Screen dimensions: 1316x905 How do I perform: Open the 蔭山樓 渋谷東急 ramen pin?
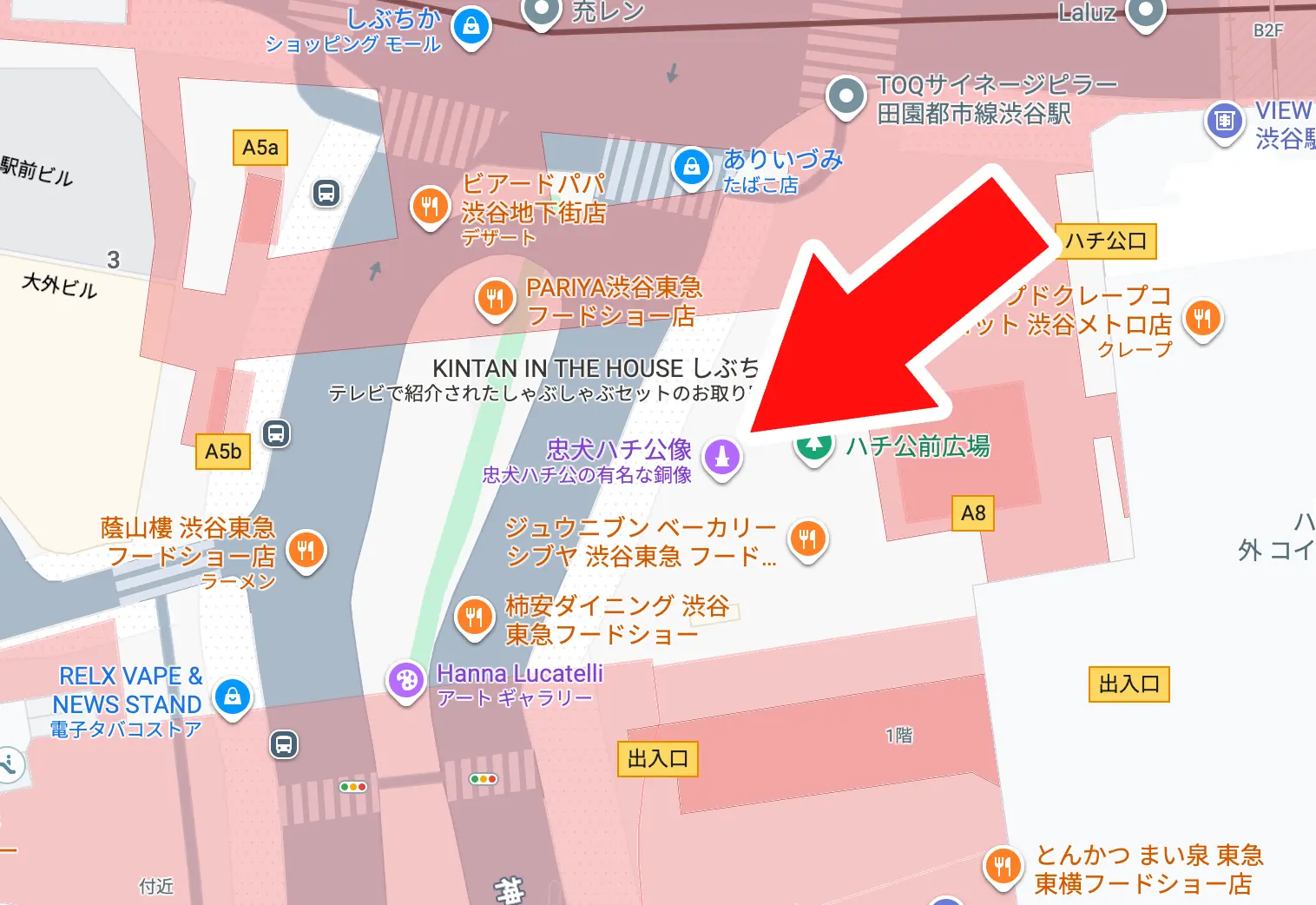[306, 550]
